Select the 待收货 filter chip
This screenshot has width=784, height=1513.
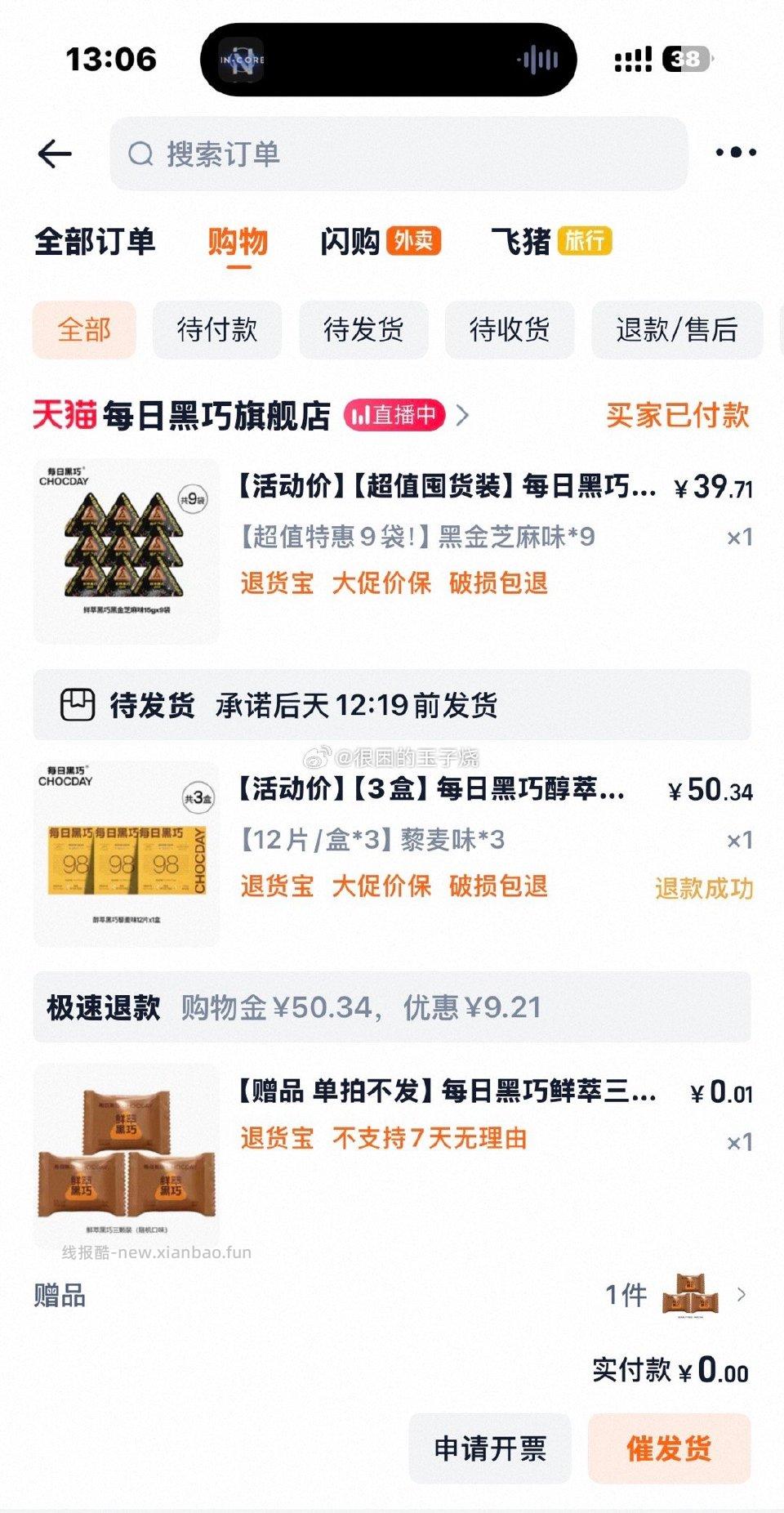[510, 330]
